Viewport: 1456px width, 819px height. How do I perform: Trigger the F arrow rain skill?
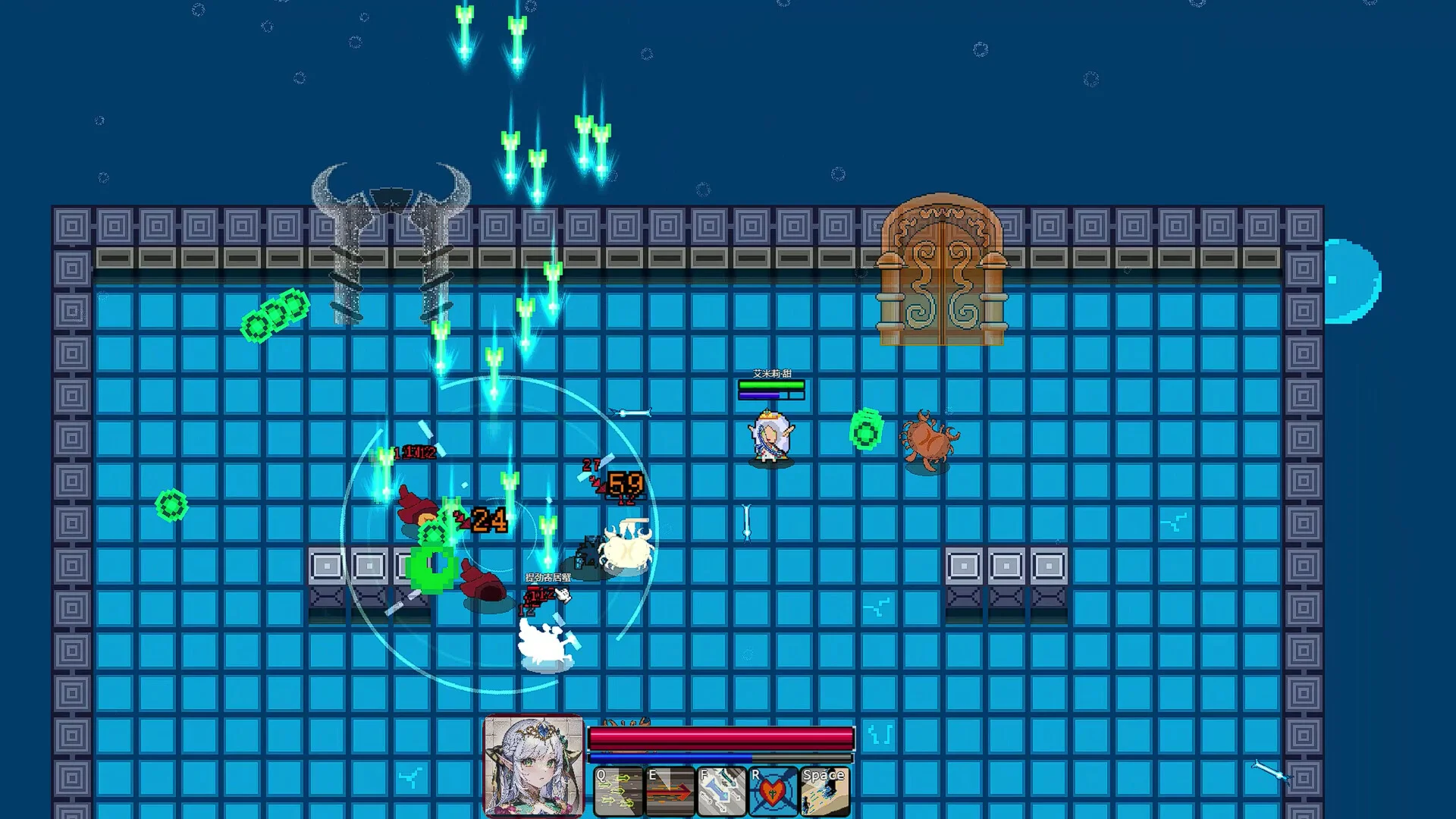pyautogui.click(x=721, y=791)
